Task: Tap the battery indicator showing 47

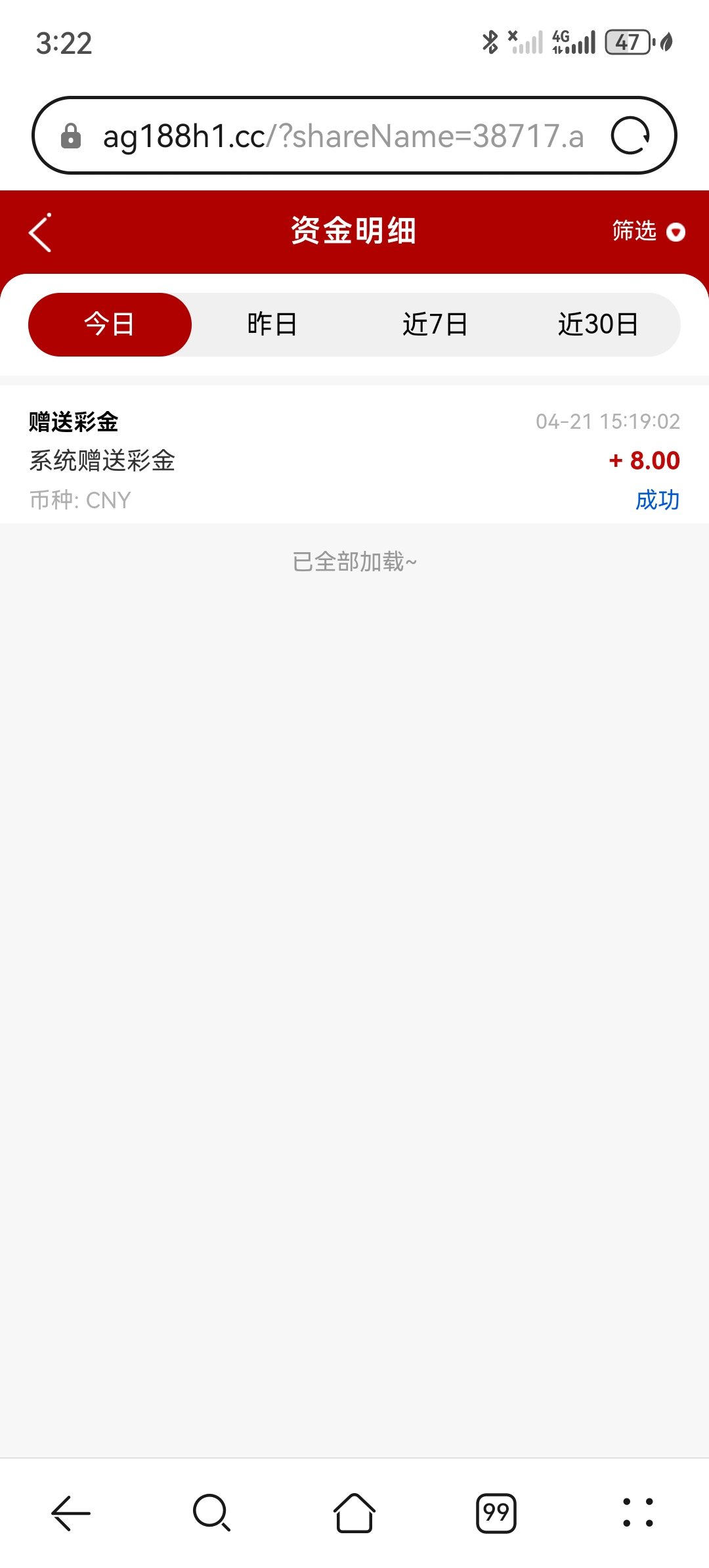Action: tap(628, 42)
